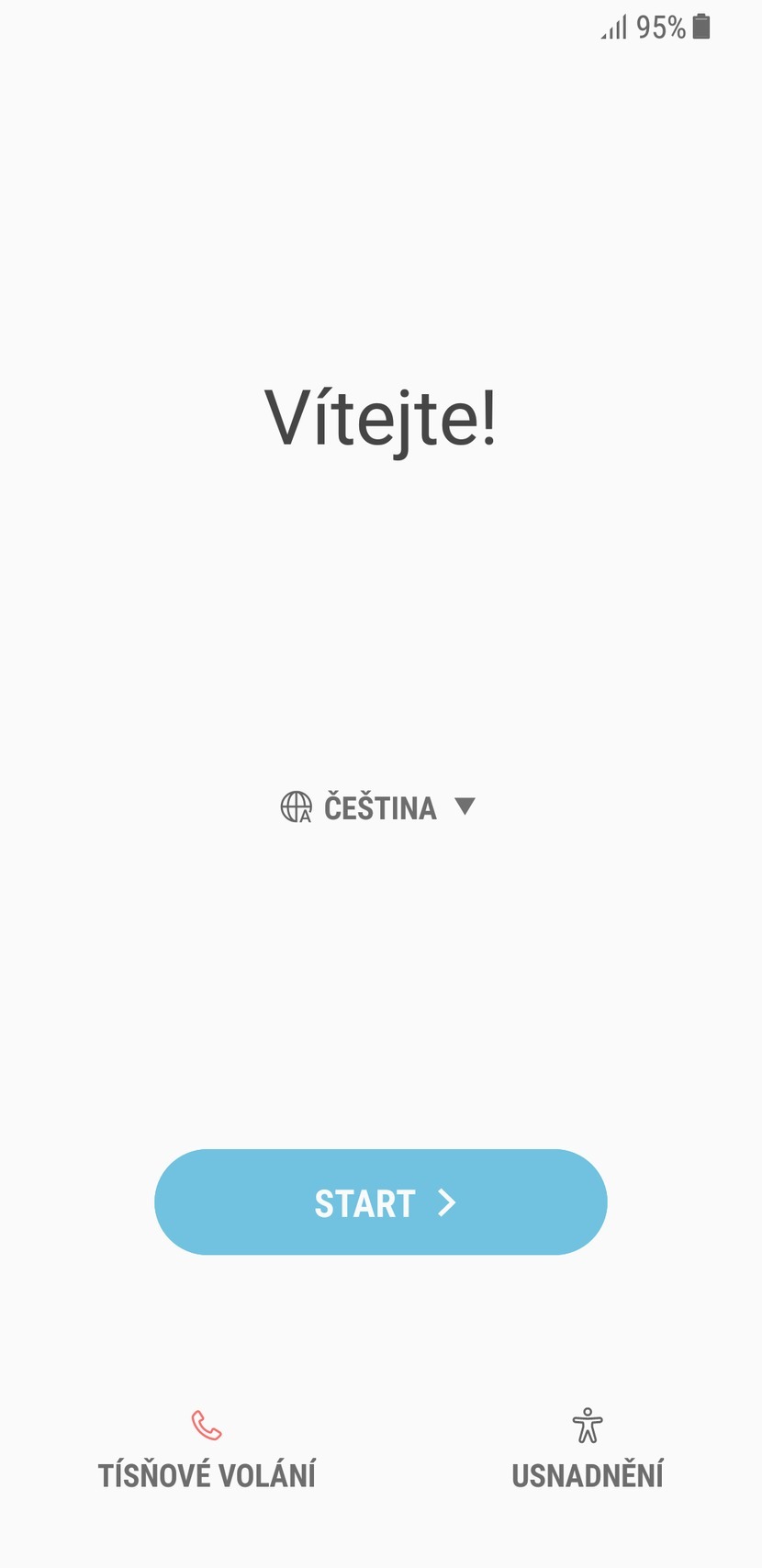Open TÍSŇOVÉ VOLÁNÍ emergency call
The width and height of the screenshot is (762, 1568).
pyautogui.click(x=207, y=1451)
